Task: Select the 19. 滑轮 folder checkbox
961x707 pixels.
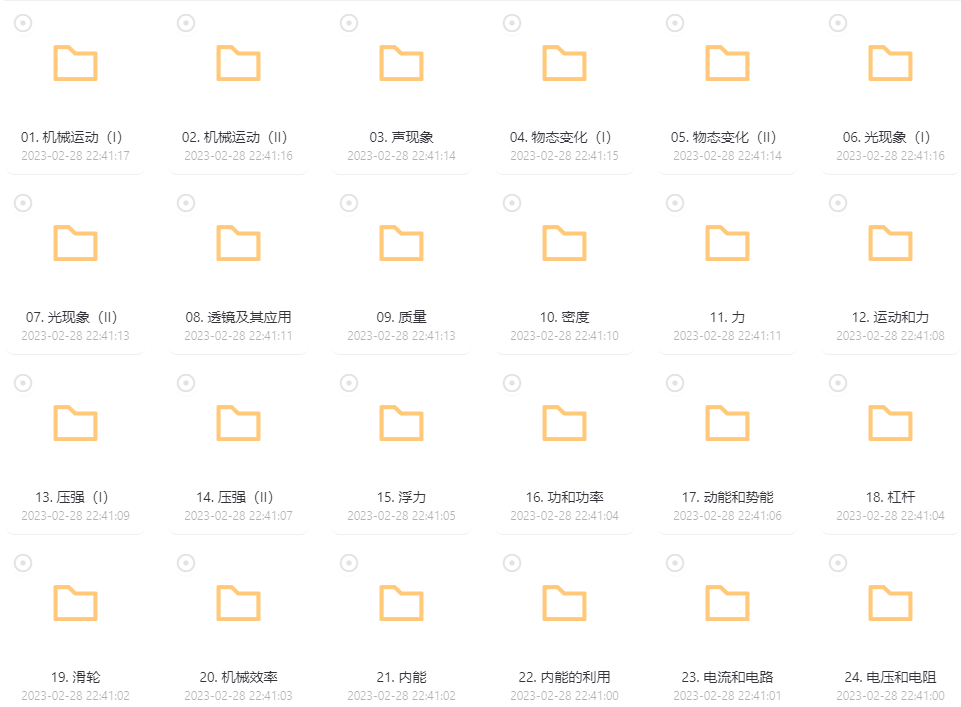Action: (23, 562)
